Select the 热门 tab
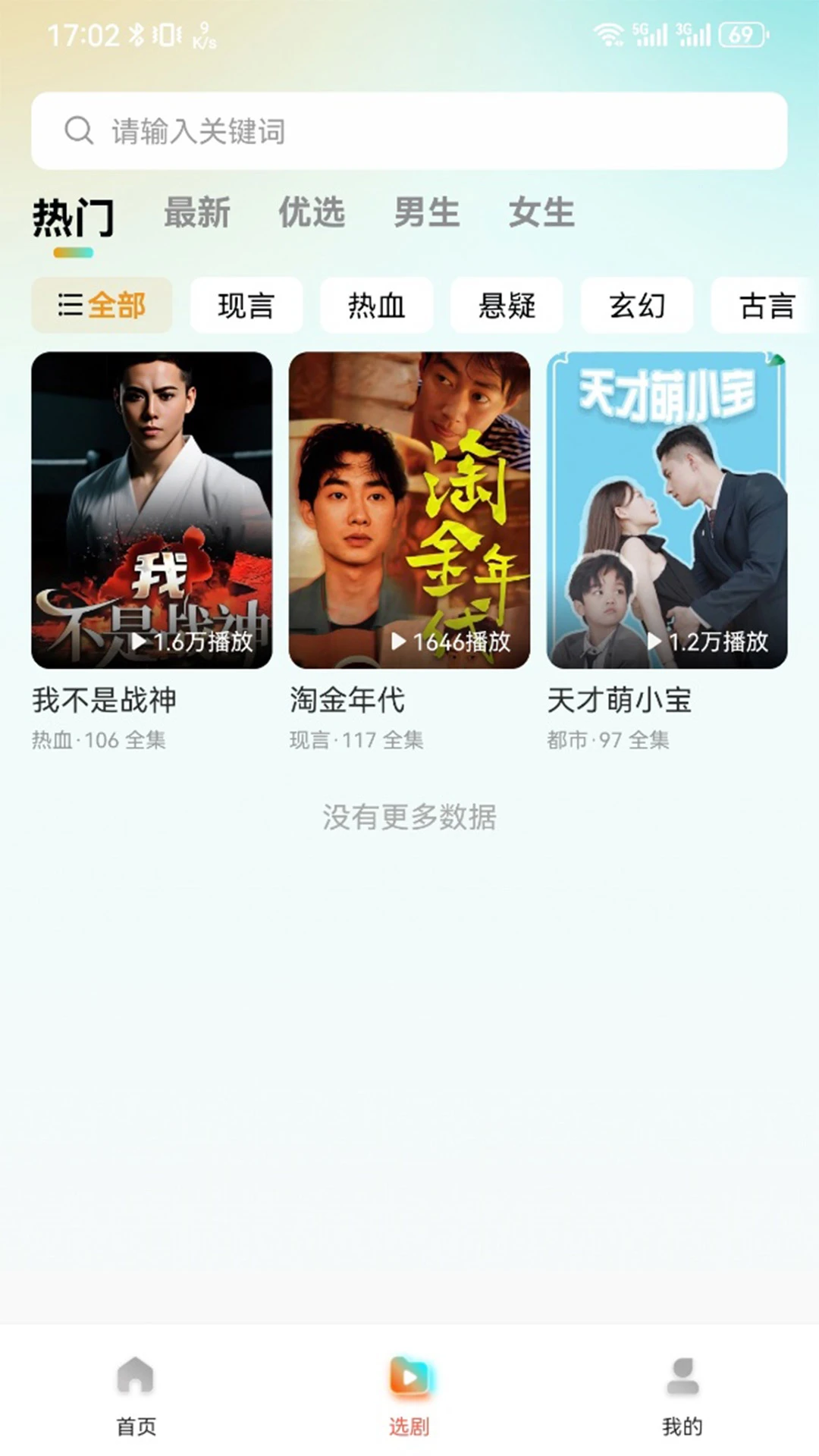The width and height of the screenshot is (819, 1456). pos(73,218)
